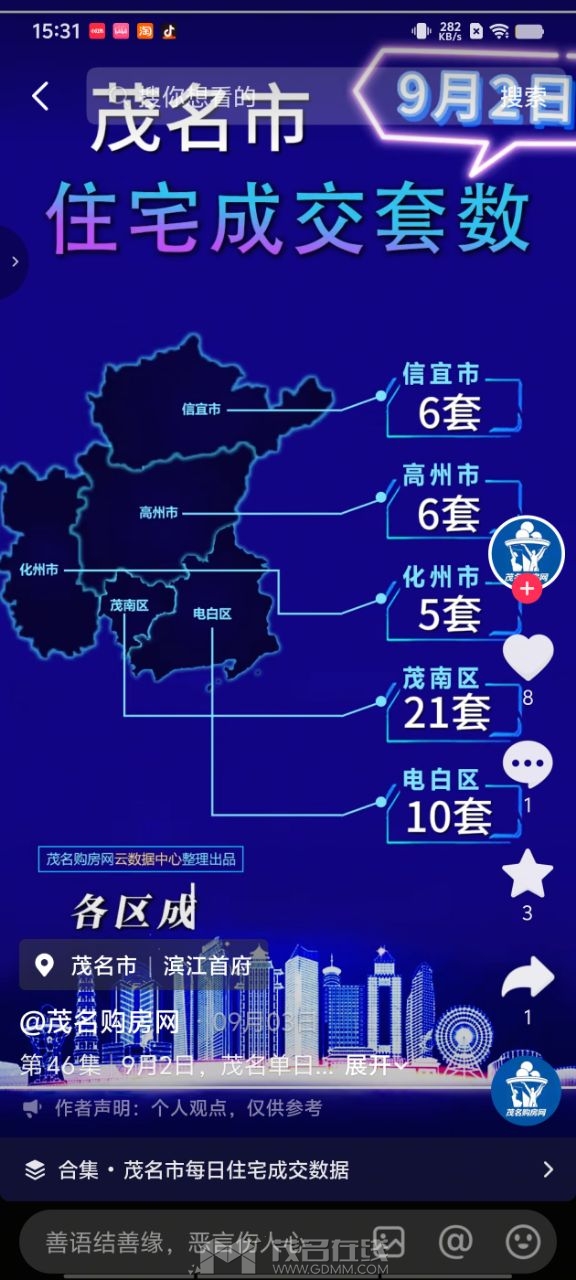The height and width of the screenshot is (1280, 576).
Task: Open the @茂名购房网 author profile
Action: 100,1022
